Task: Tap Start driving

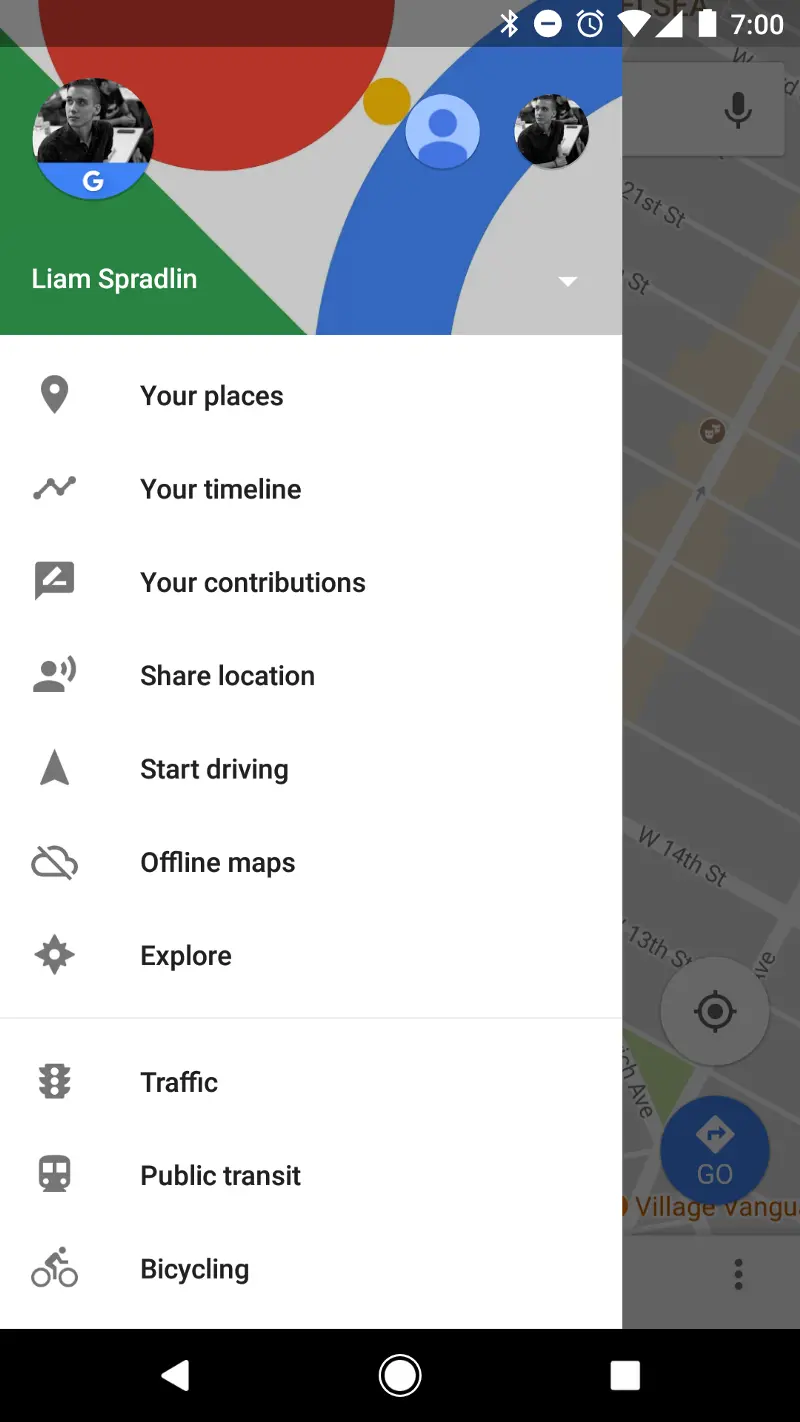Action: [214, 769]
